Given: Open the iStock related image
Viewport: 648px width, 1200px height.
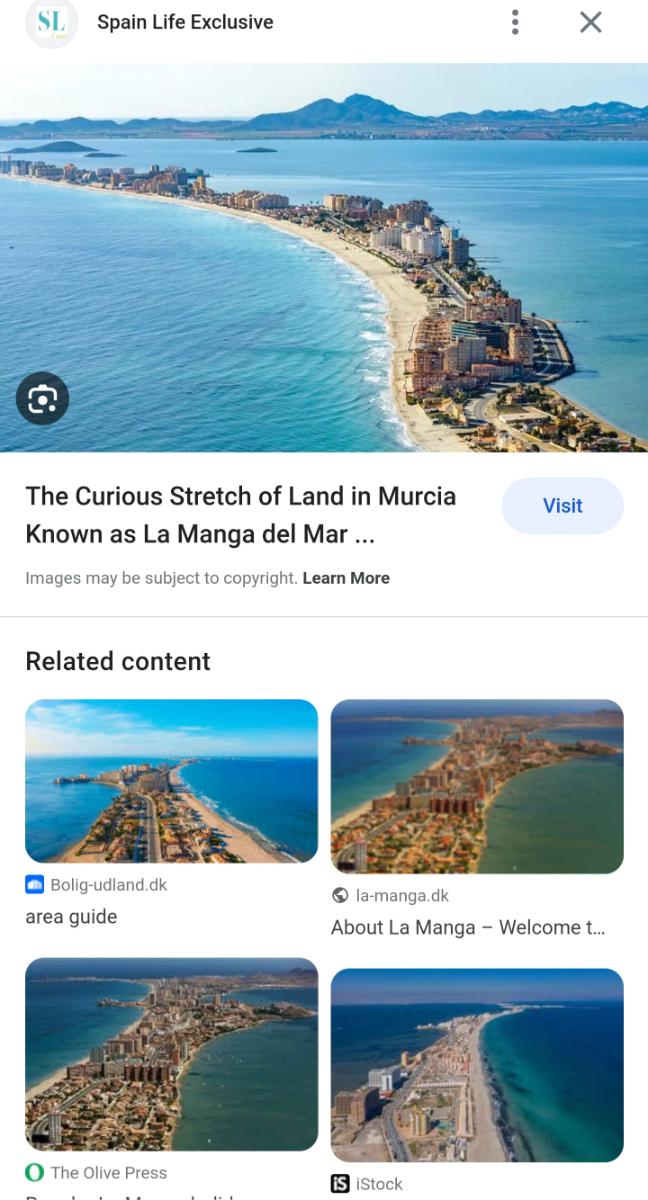Looking at the screenshot, I should coord(477,1065).
